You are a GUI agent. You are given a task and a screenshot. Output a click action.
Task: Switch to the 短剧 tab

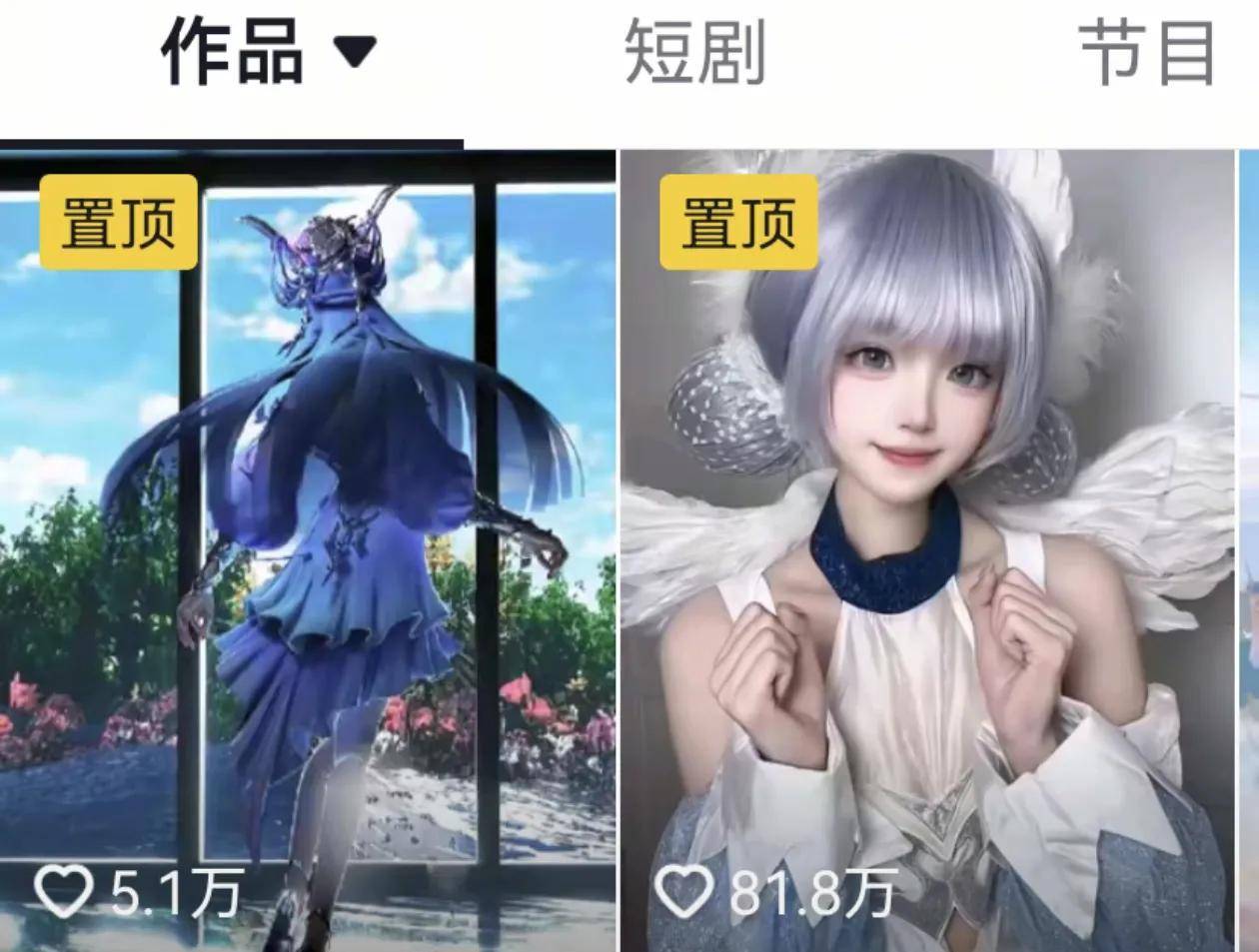click(x=694, y=52)
